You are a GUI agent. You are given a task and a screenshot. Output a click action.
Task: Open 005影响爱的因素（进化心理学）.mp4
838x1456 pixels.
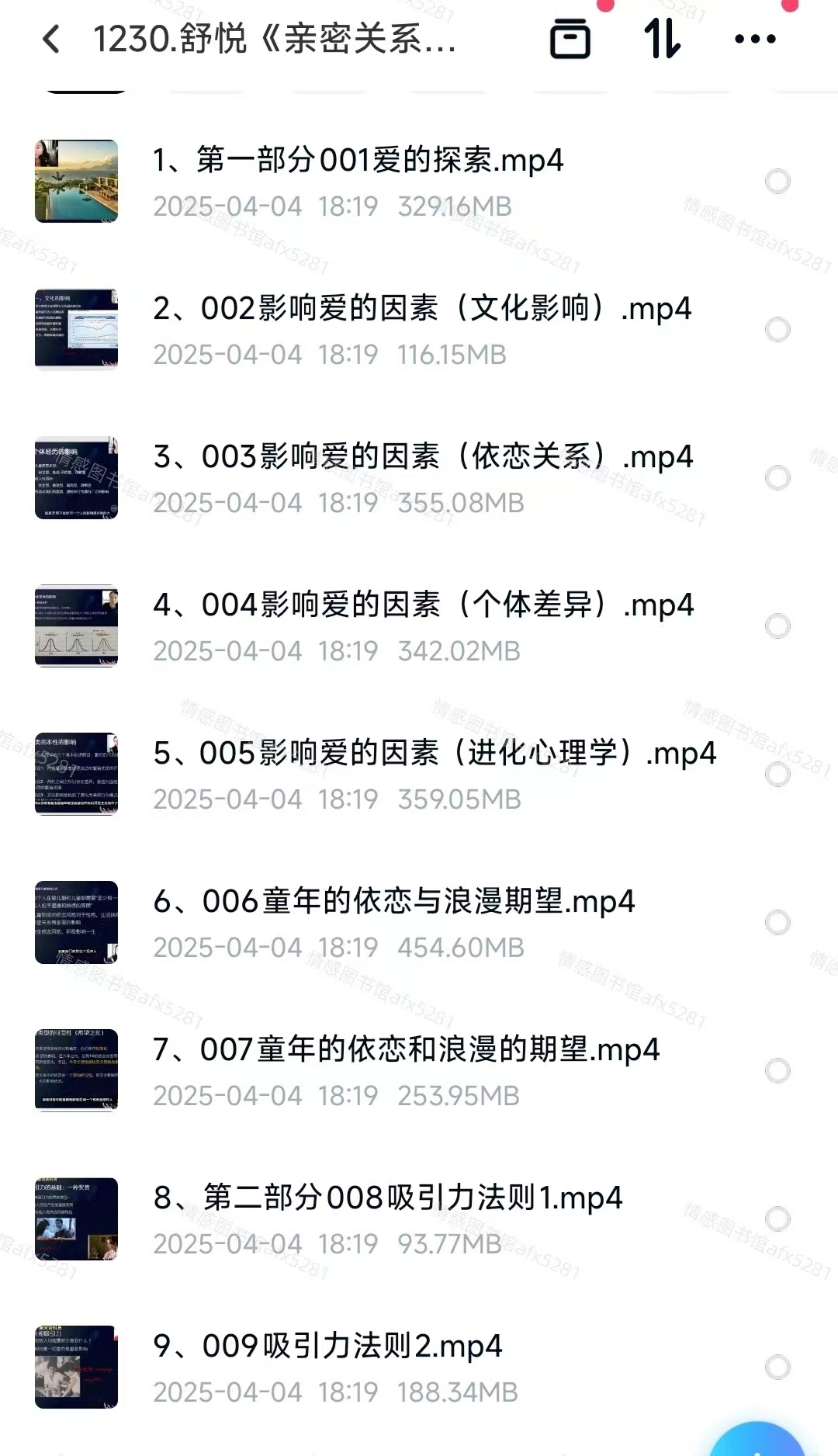434,754
